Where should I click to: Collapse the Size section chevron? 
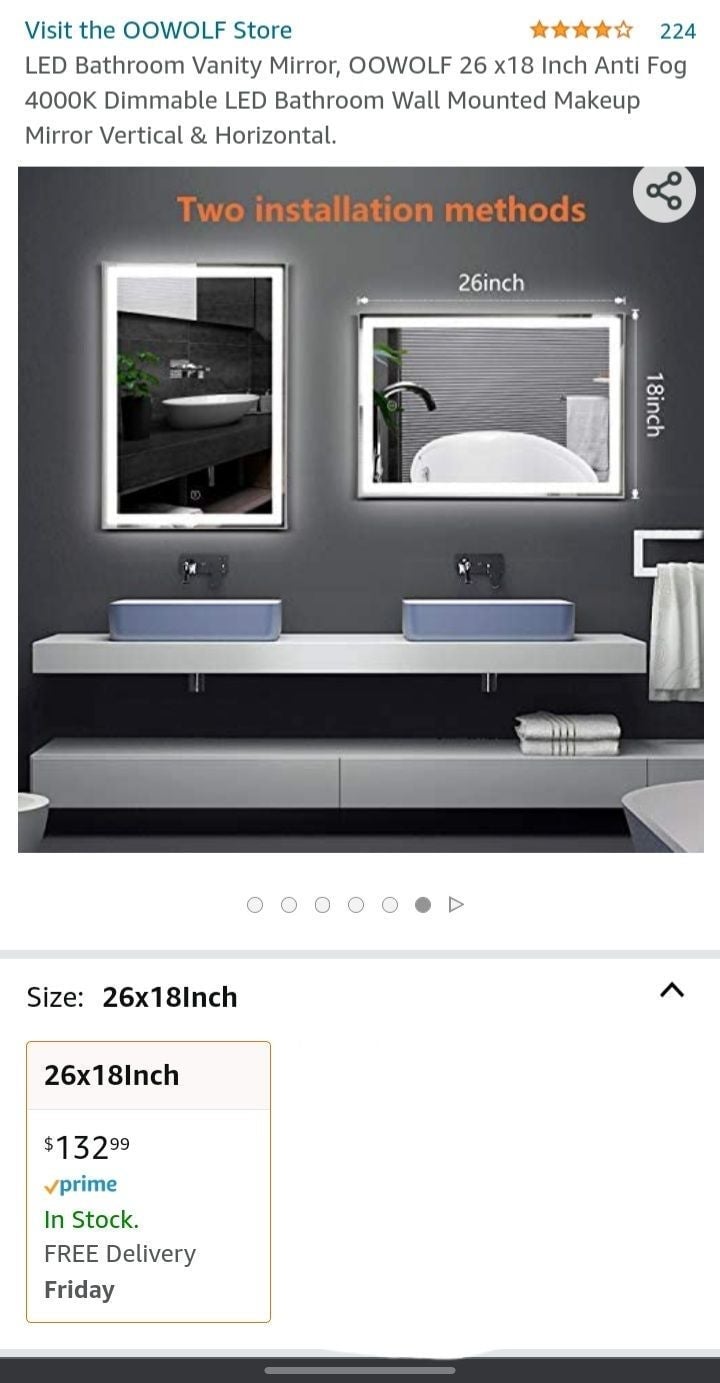pyautogui.click(x=672, y=990)
